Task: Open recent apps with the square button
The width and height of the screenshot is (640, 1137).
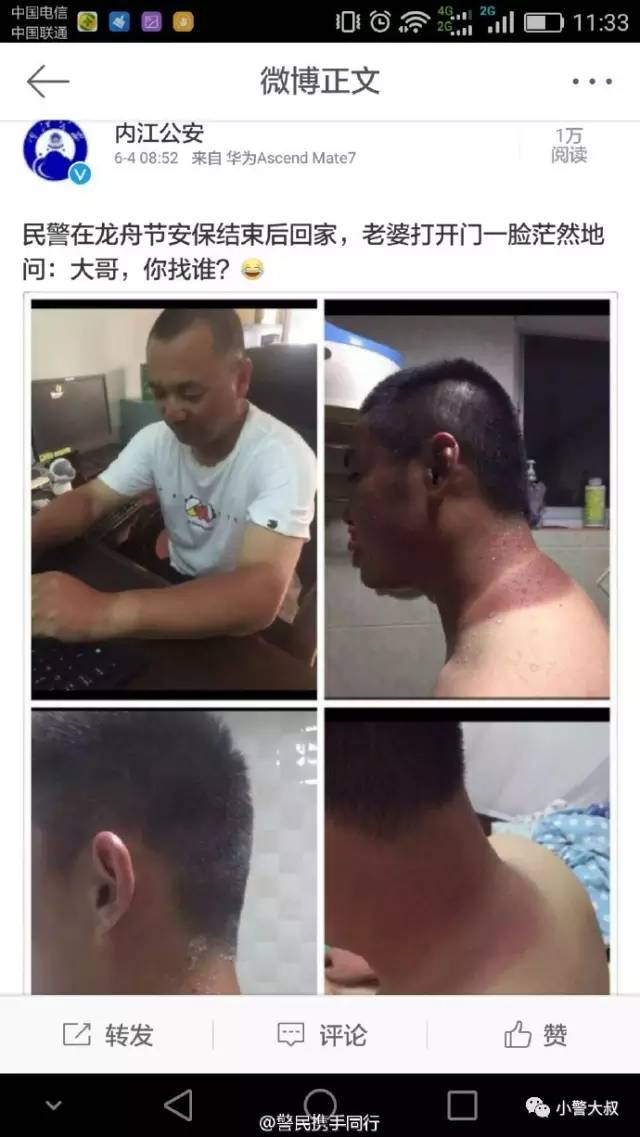Action: [x=462, y=1104]
